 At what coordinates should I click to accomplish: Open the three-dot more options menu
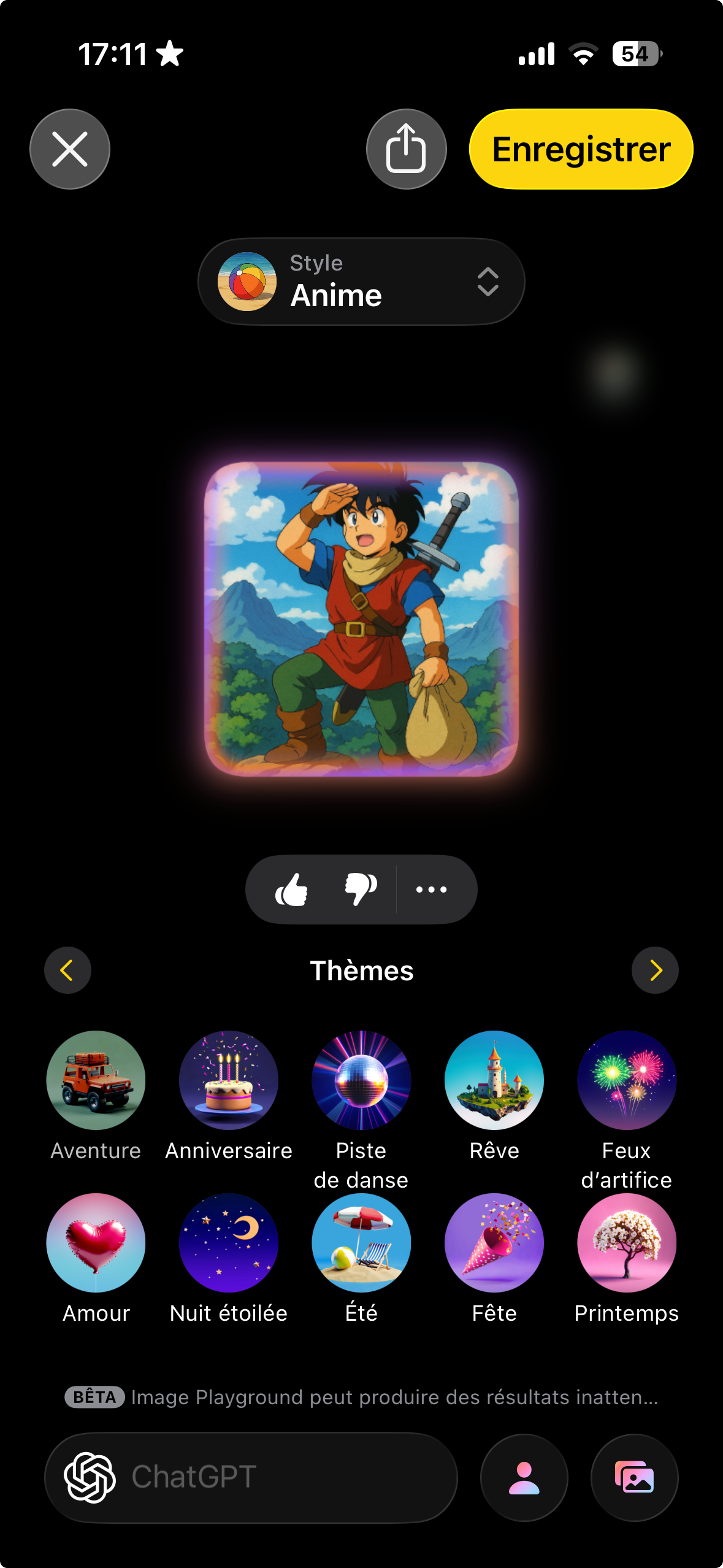432,889
